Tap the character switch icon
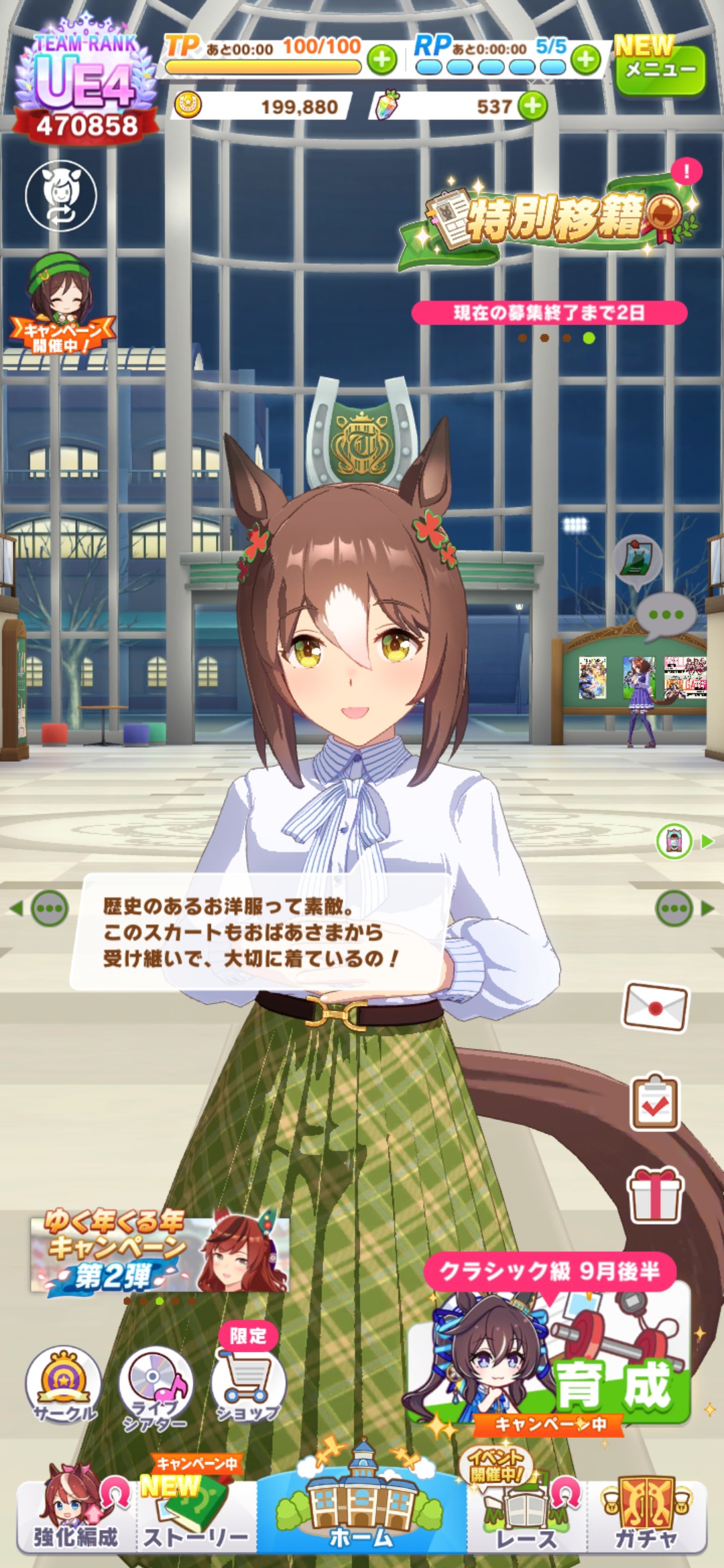This screenshot has height=1568, width=724. pos(61,195)
